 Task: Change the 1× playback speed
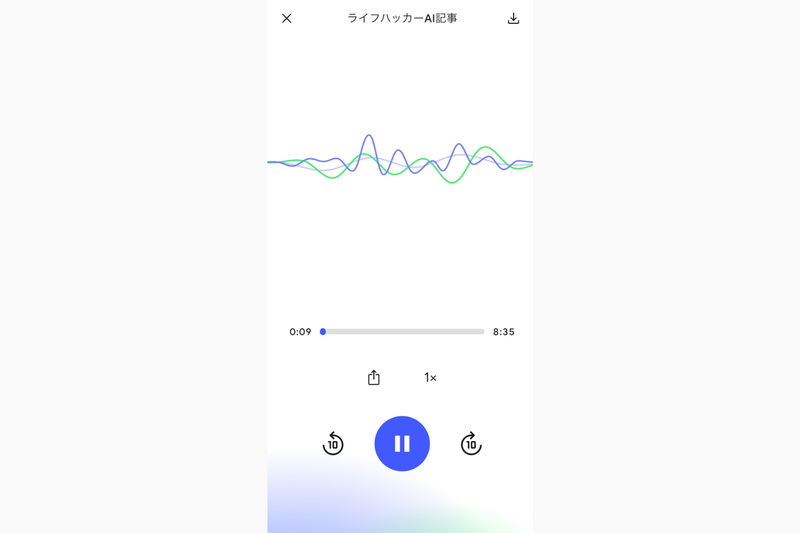point(430,377)
